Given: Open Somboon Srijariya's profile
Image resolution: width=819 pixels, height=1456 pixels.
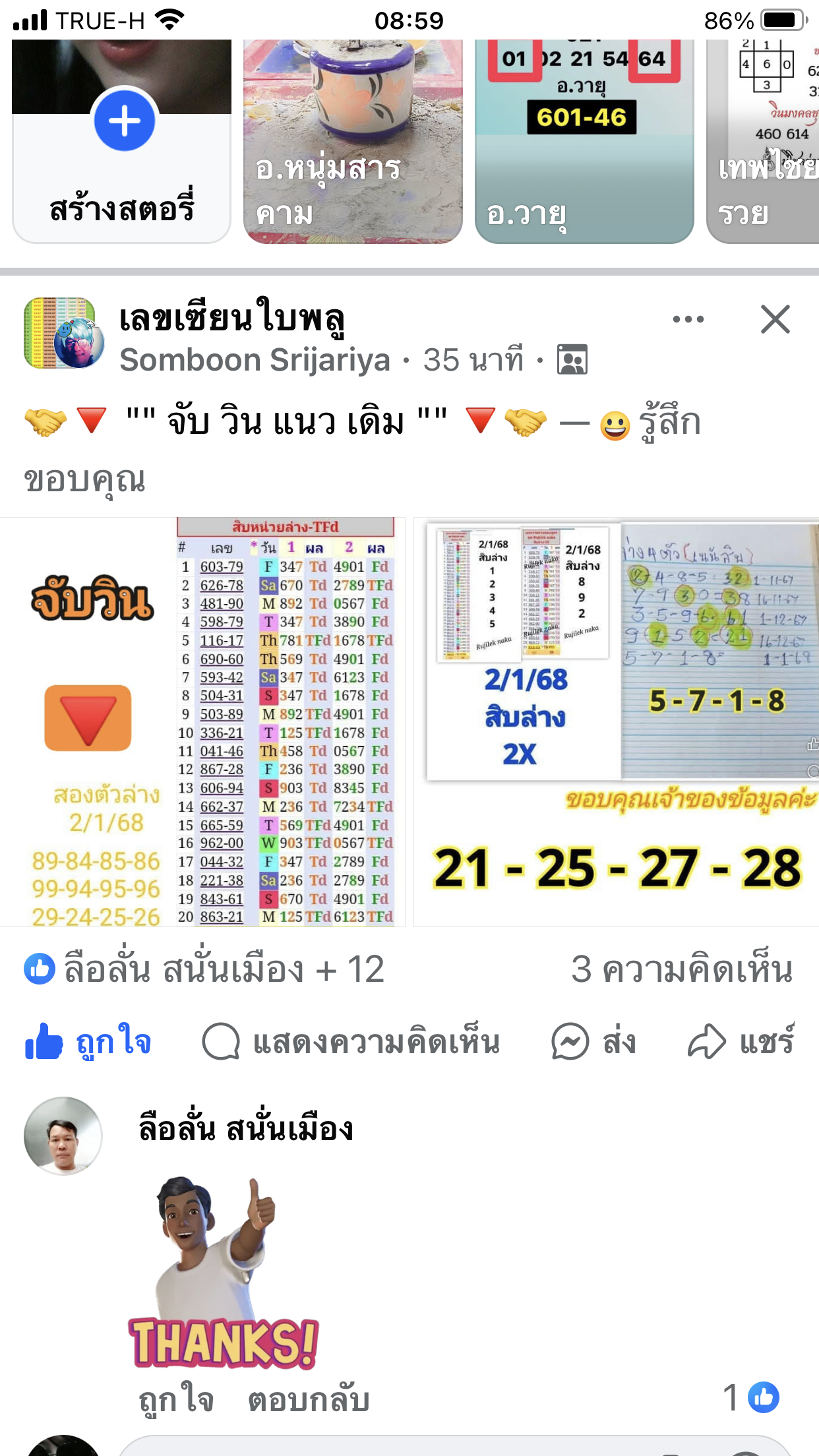Looking at the screenshot, I should point(255,360).
